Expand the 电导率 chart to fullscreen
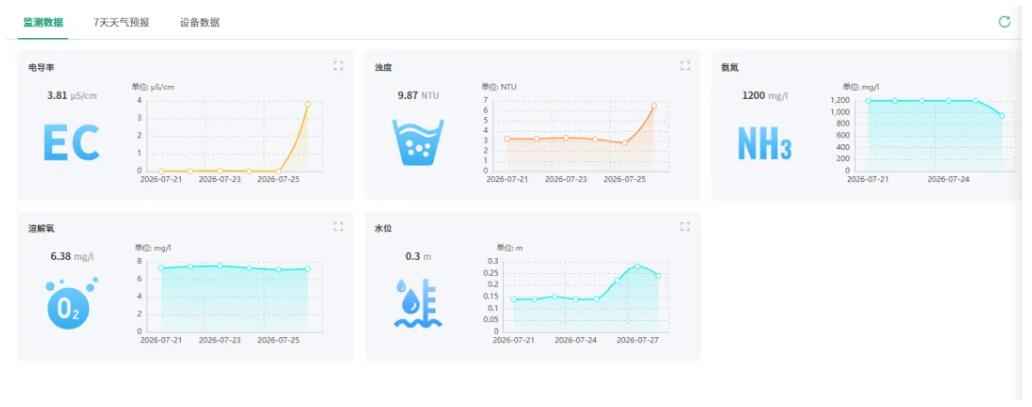The width and height of the screenshot is (1032, 407). (x=338, y=66)
